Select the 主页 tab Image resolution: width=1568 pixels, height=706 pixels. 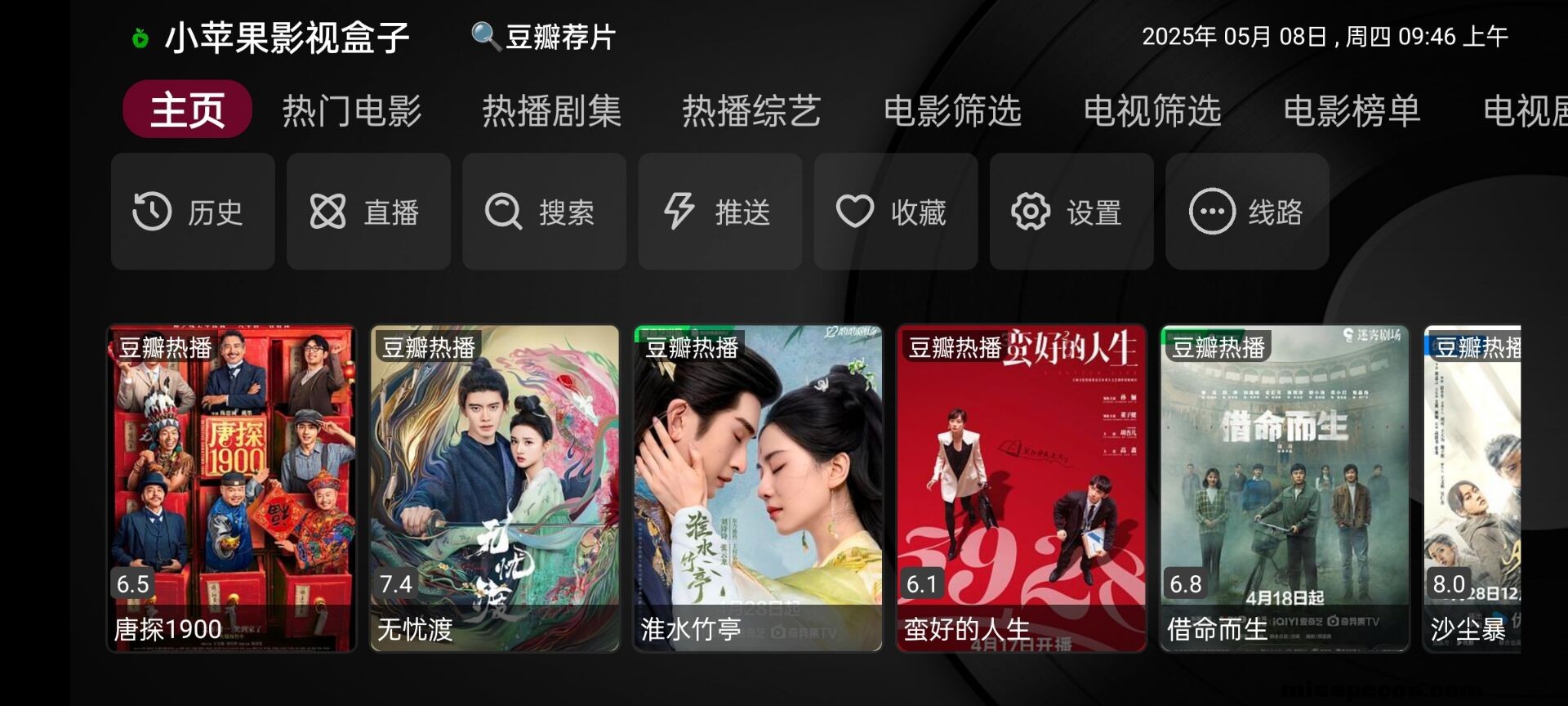pos(187,109)
